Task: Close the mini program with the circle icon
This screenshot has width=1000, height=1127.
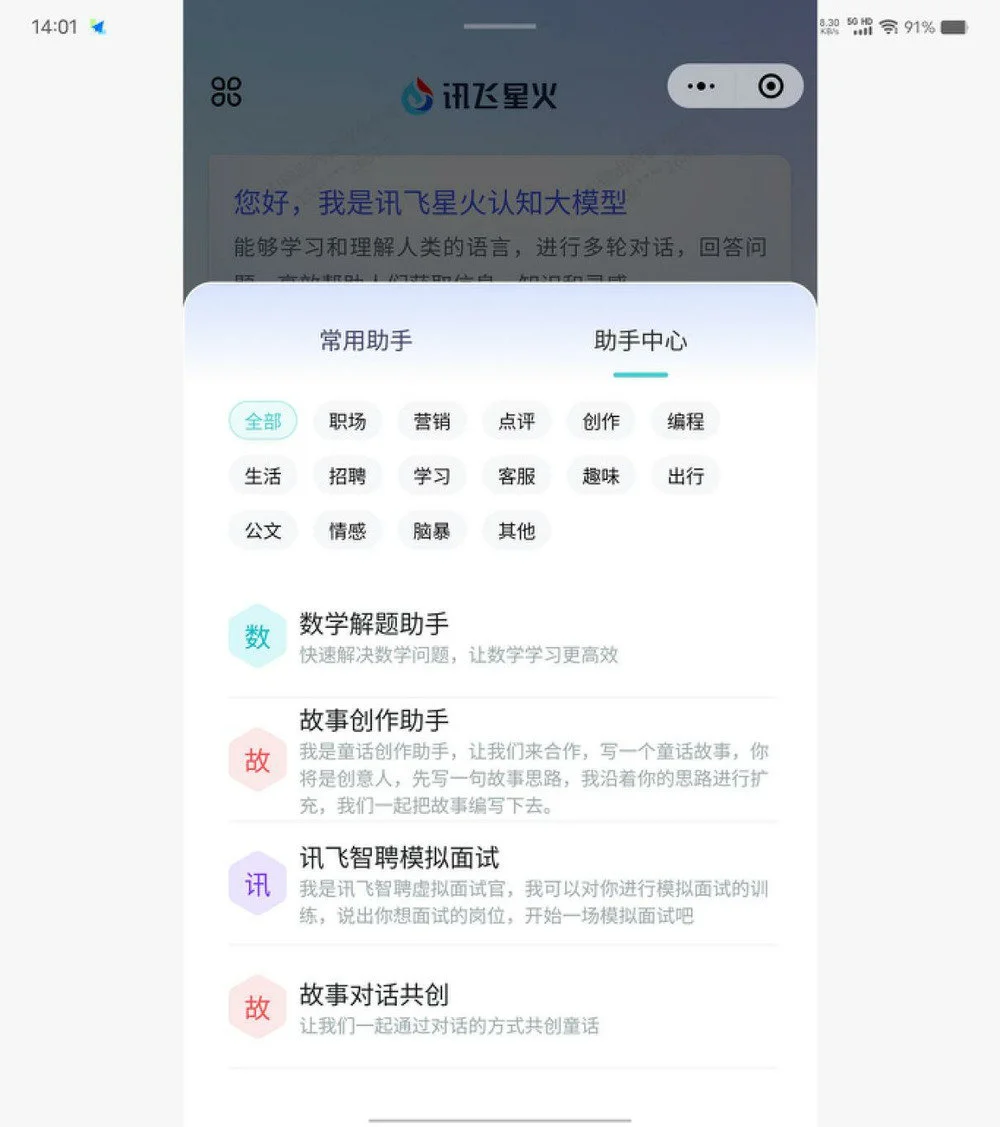Action: pos(770,87)
